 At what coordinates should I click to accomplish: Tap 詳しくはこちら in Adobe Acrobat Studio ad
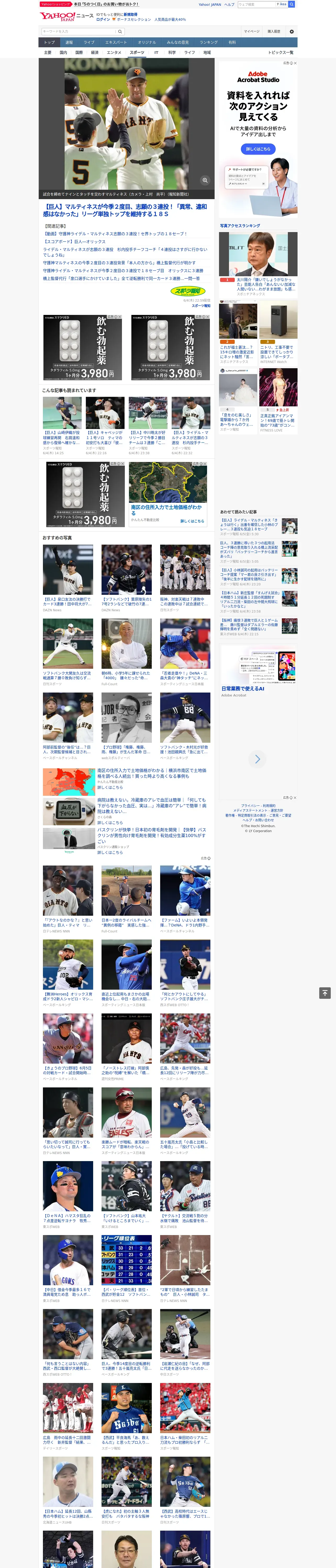(258, 149)
